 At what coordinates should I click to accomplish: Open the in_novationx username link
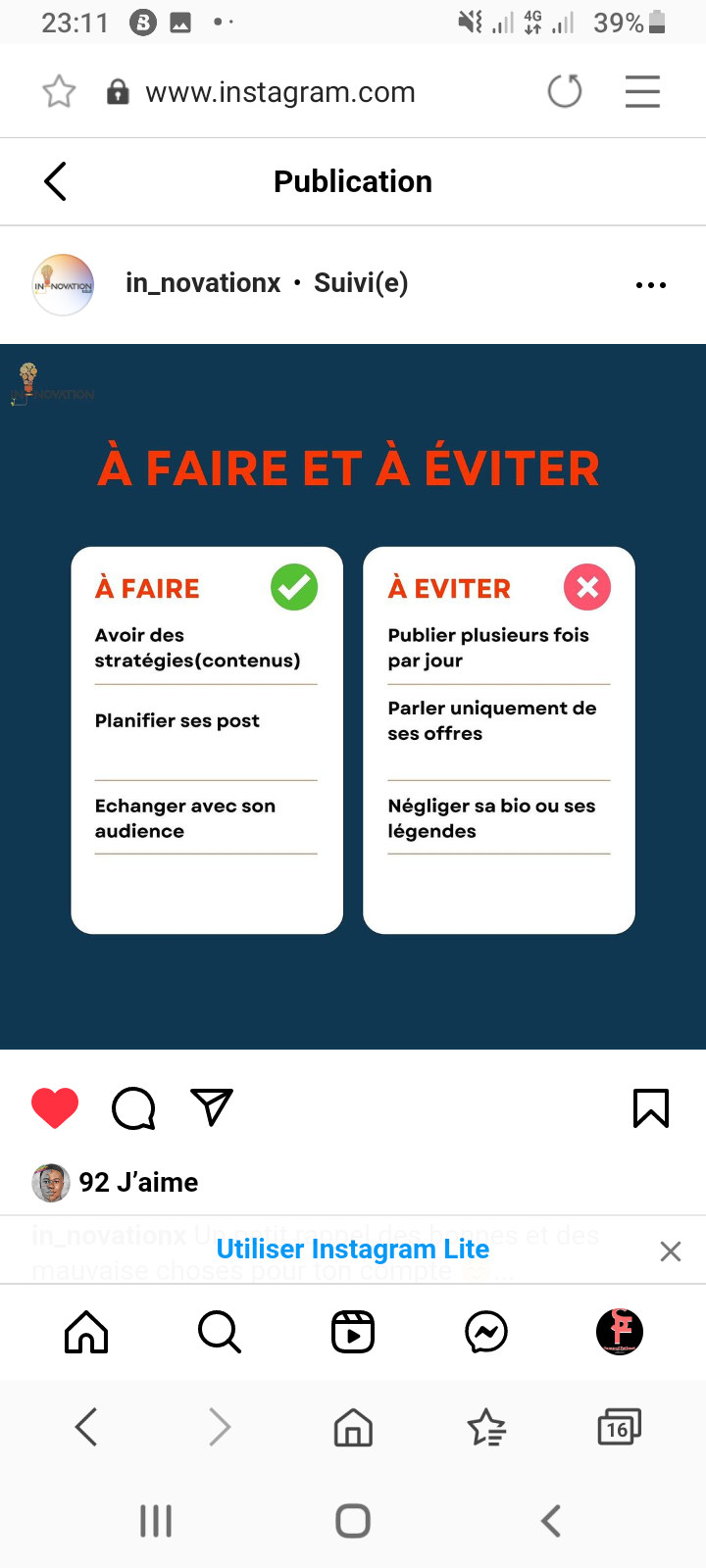pos(203,283)
